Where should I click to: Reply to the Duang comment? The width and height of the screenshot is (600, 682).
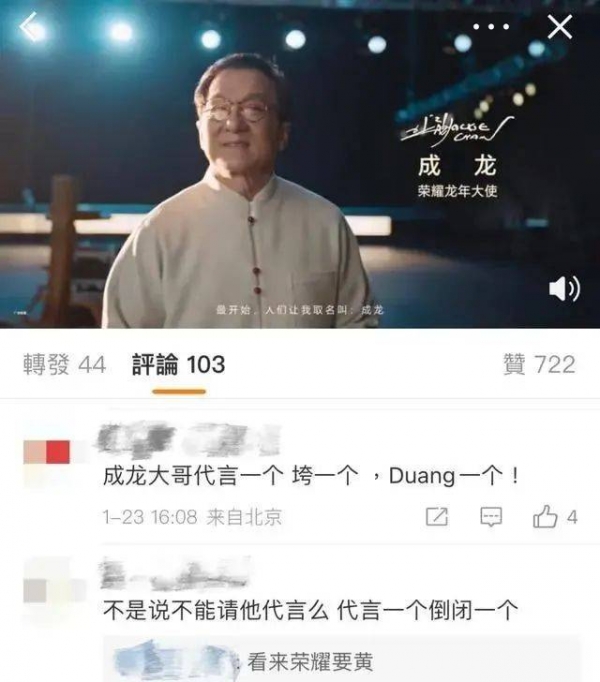coord(491,517)
